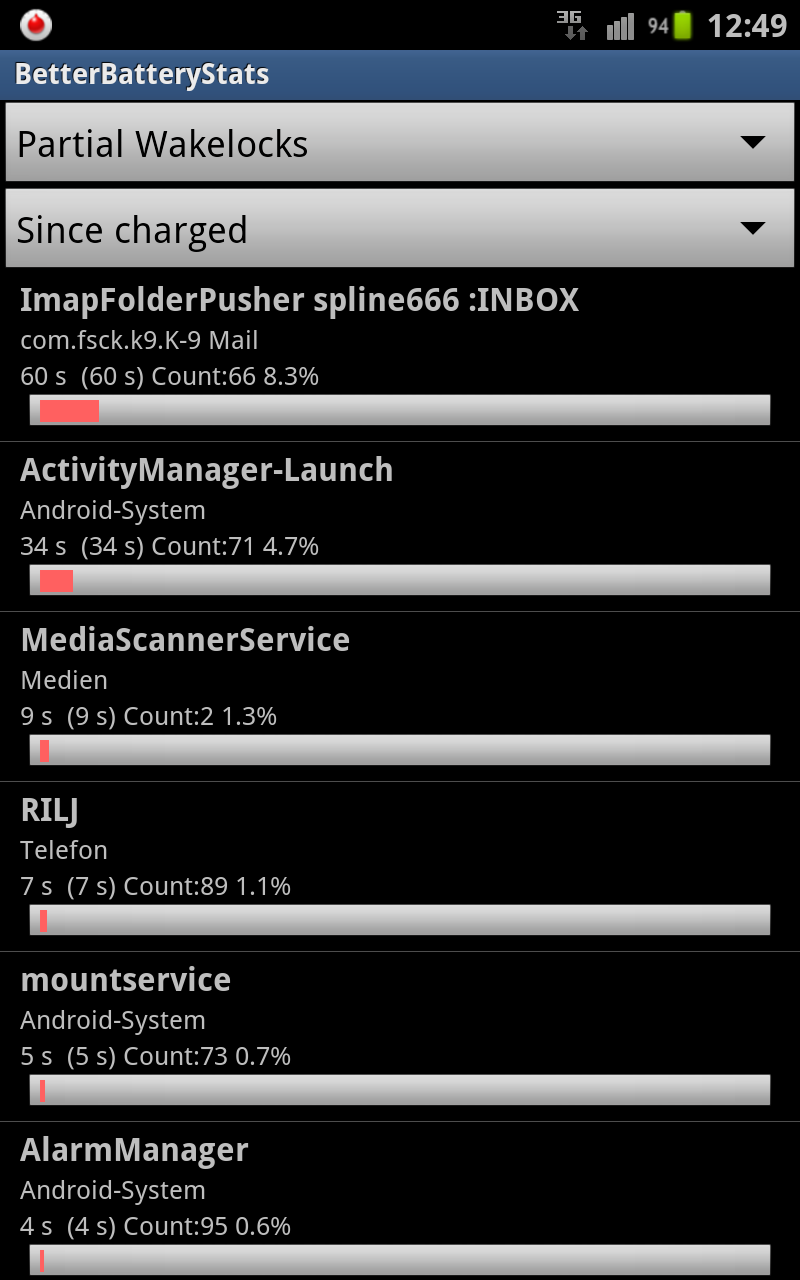
Task: Open the ActivityManager-Launch wakelock entry
Action: click(x=400, y=527)
